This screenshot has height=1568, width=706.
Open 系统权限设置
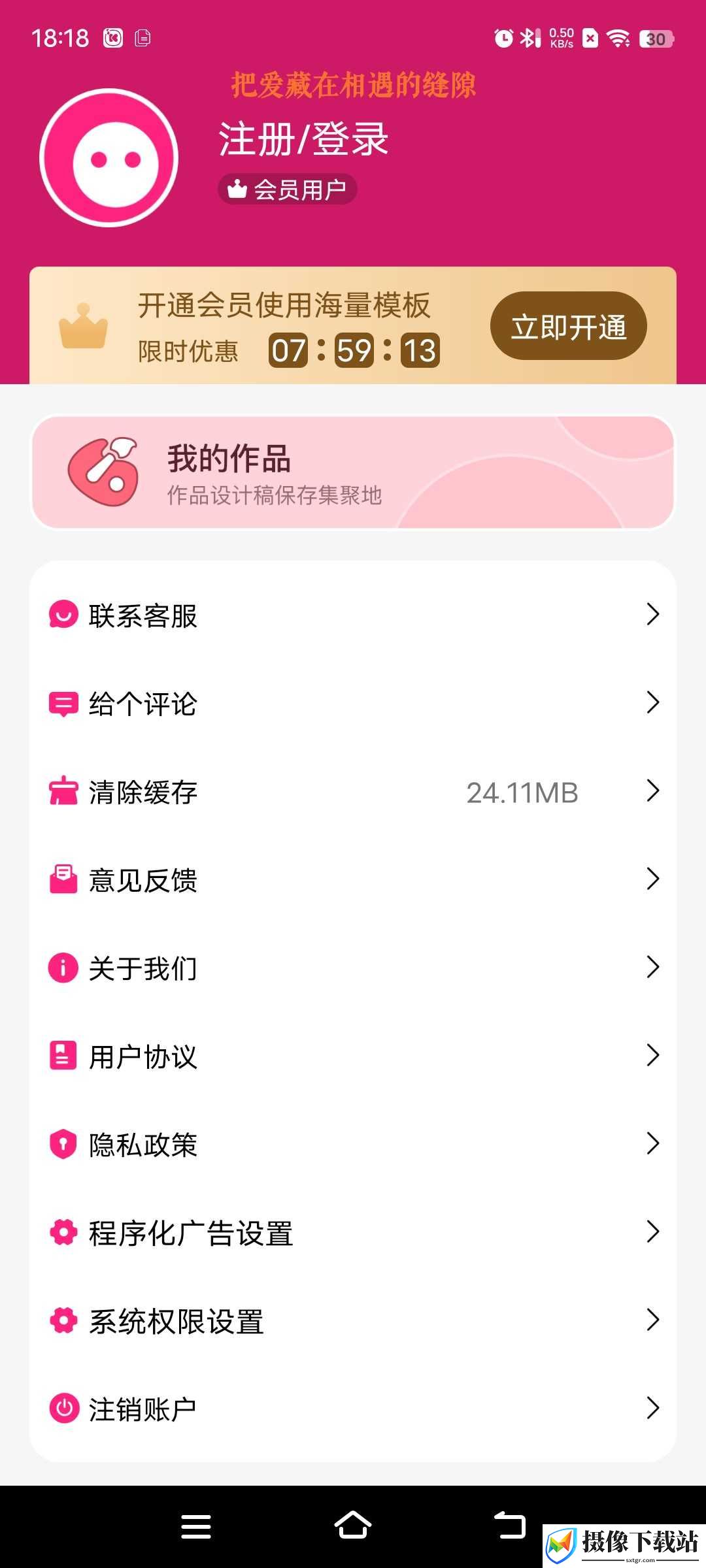pos(353,1320)
